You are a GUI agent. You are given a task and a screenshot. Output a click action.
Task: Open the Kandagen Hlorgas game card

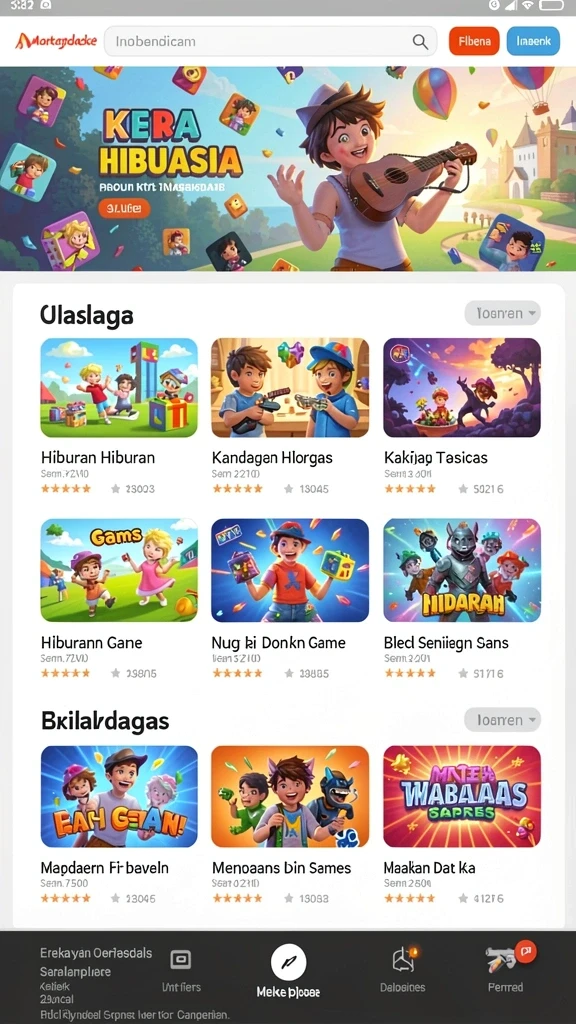pyautogui.click(x=290, y=415)
